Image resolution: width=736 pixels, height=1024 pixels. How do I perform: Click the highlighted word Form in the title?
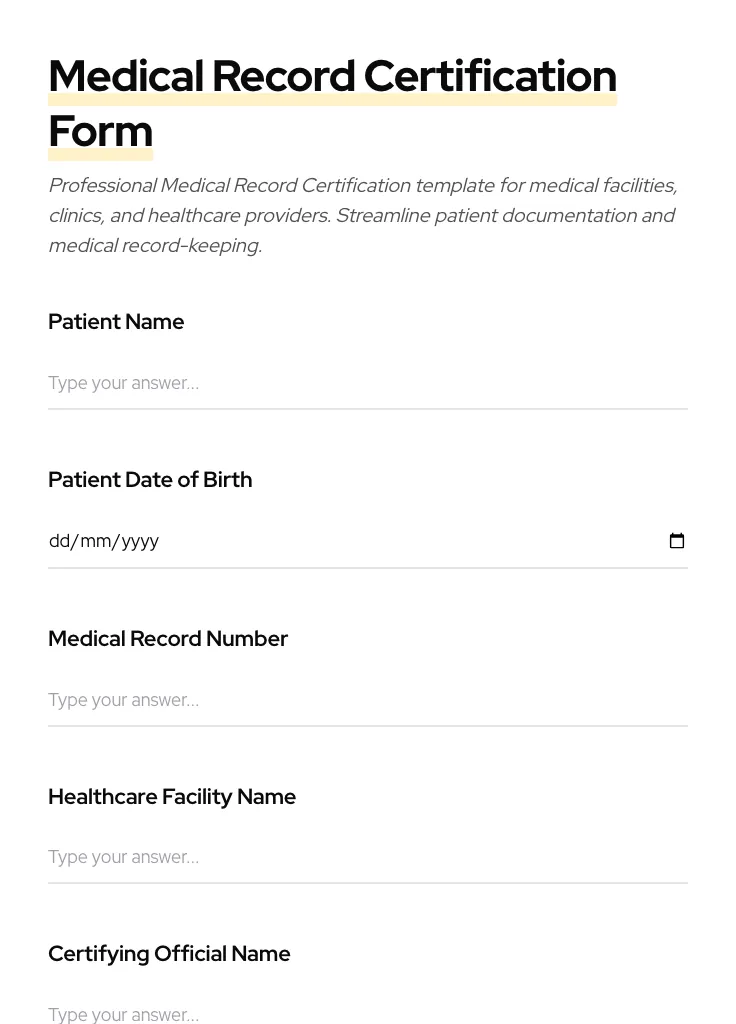pyautogui.click(x=100, y=131)
